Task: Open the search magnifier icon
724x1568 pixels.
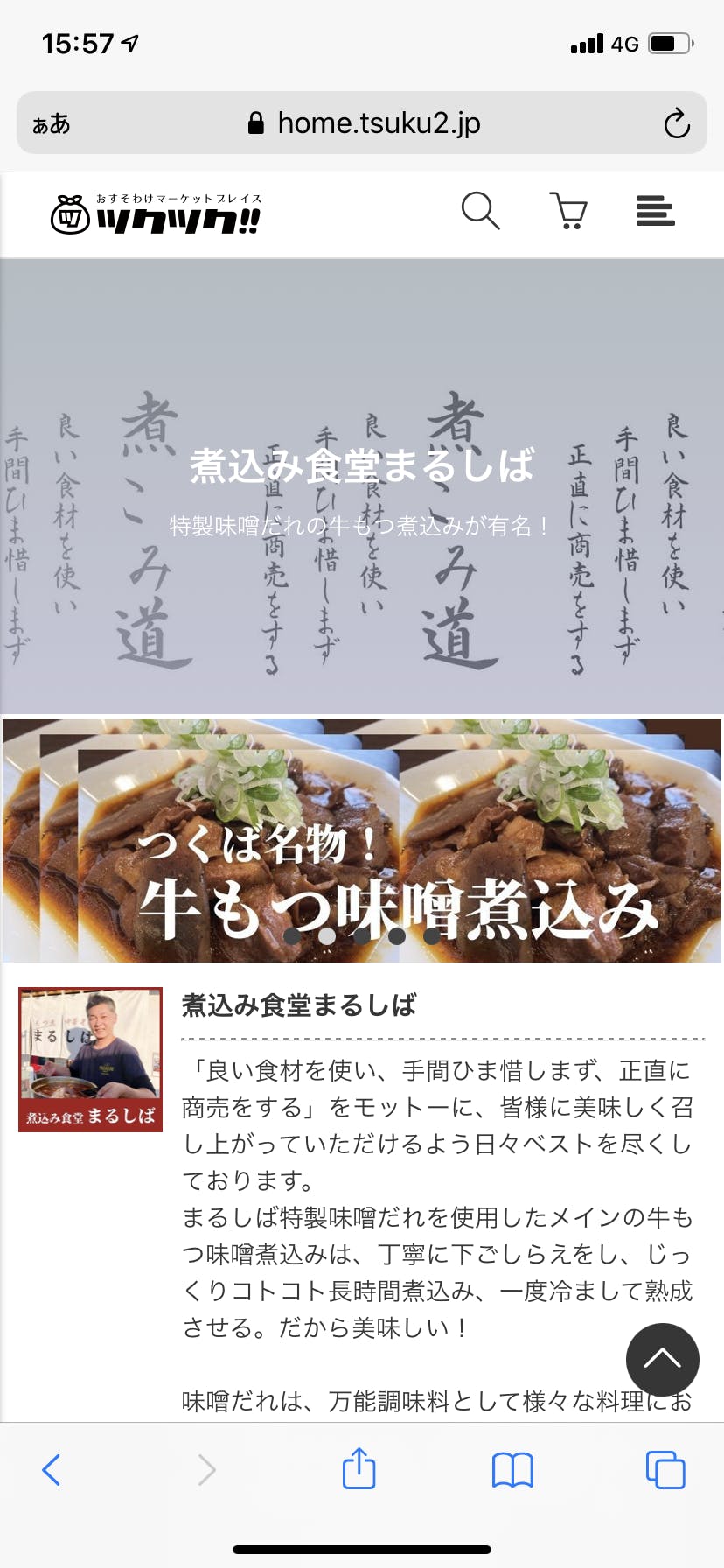Action: 480,211
